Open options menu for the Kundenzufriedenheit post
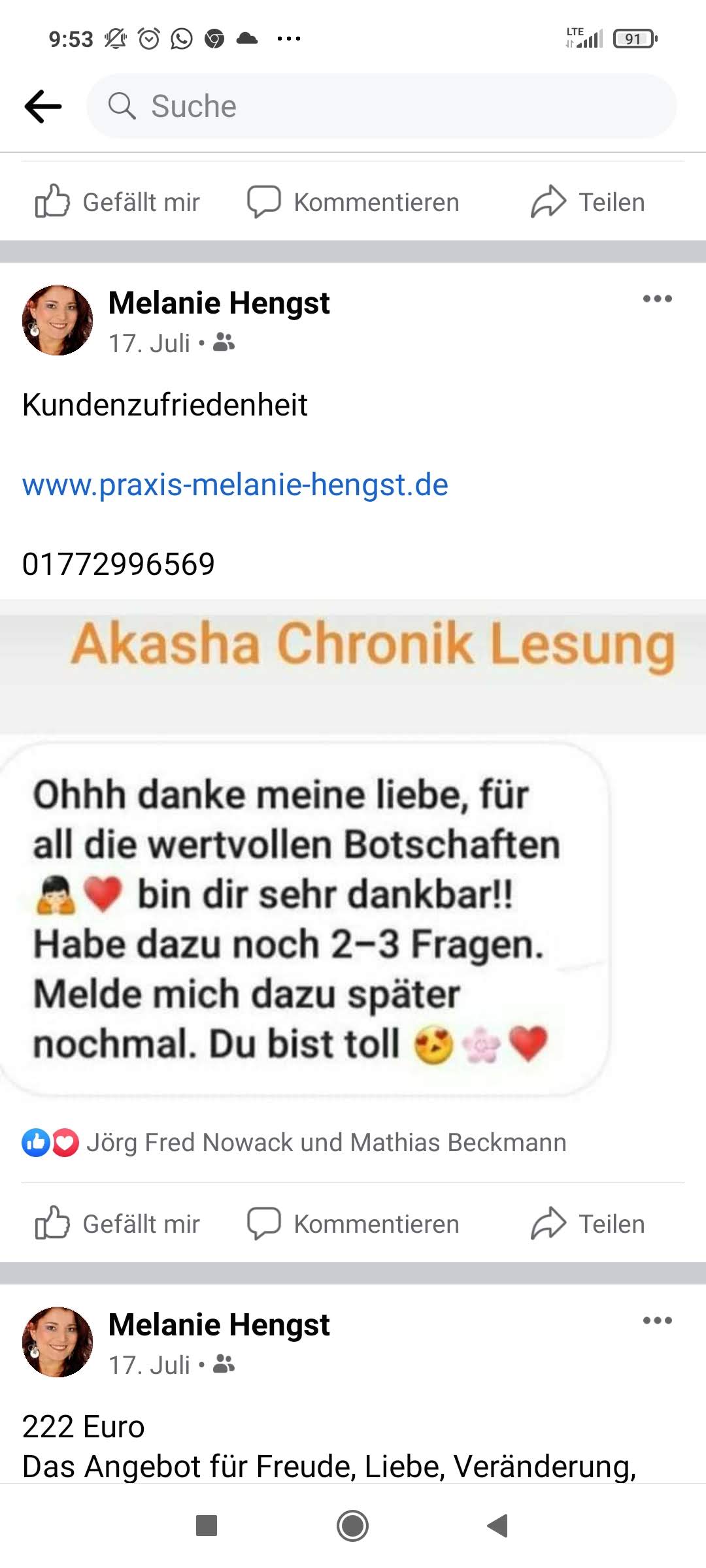Screen dimensions: 706x1568 (657, 299)
